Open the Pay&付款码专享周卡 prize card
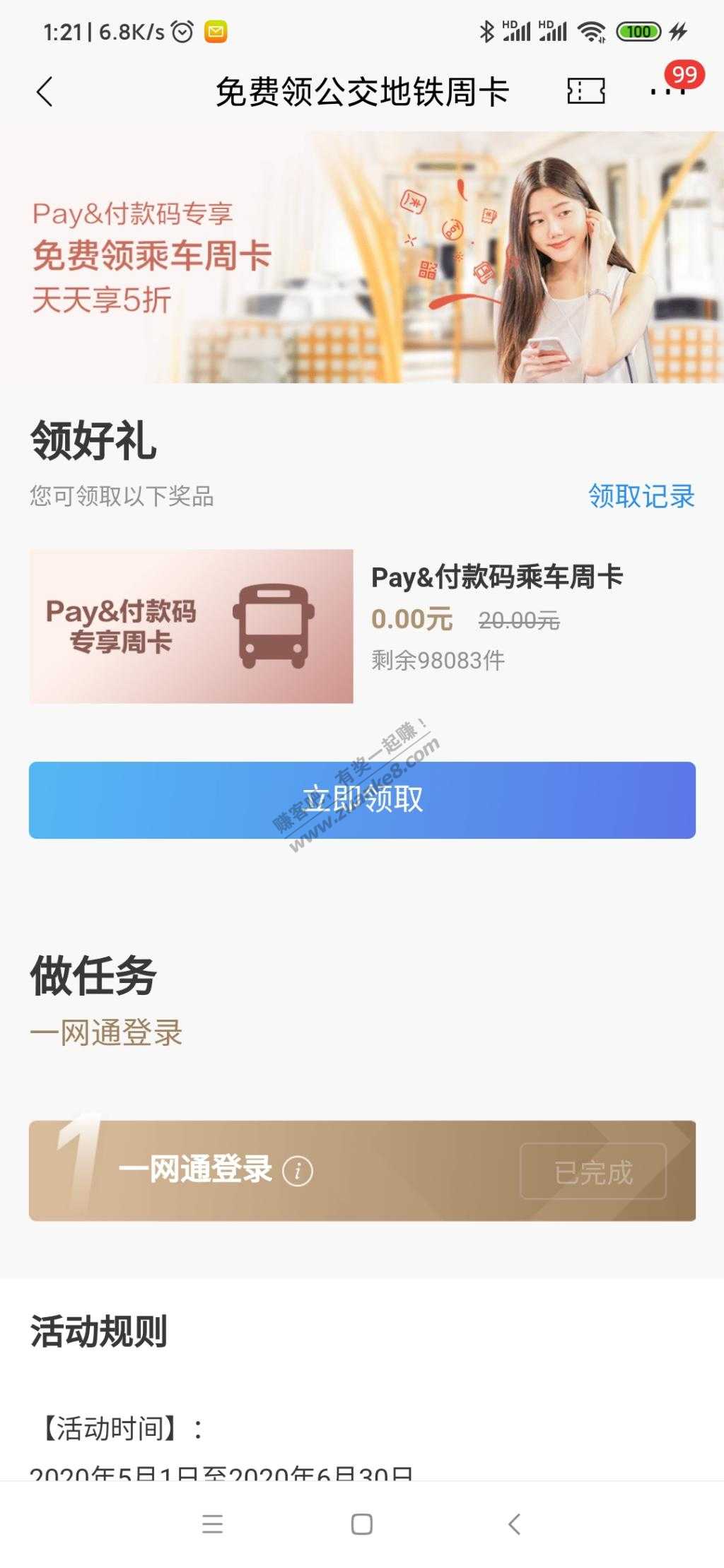This screenshot has height=1568, width=724. coord(192,626)
